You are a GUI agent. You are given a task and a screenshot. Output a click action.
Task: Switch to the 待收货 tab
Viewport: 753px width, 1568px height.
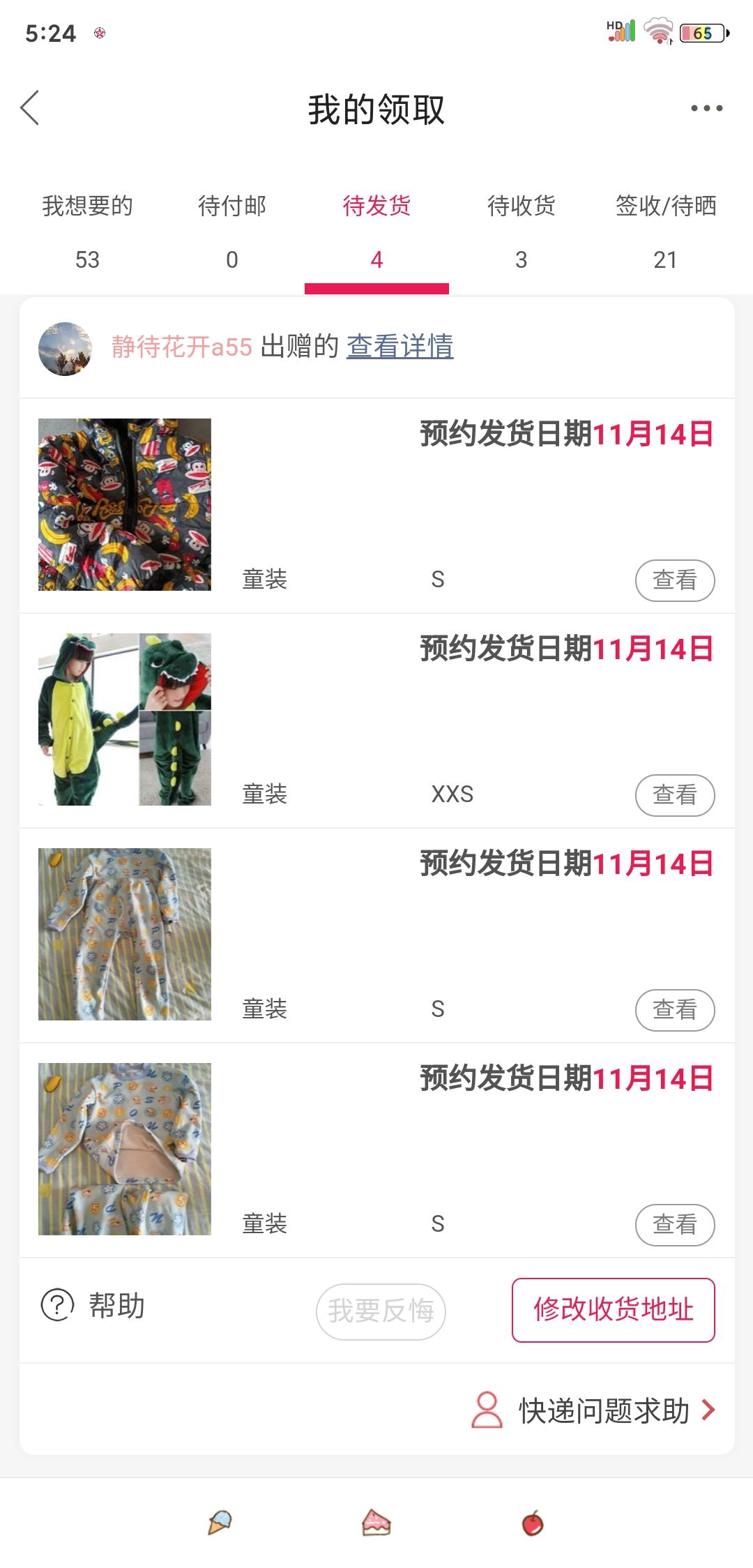[x=521, y=232]
